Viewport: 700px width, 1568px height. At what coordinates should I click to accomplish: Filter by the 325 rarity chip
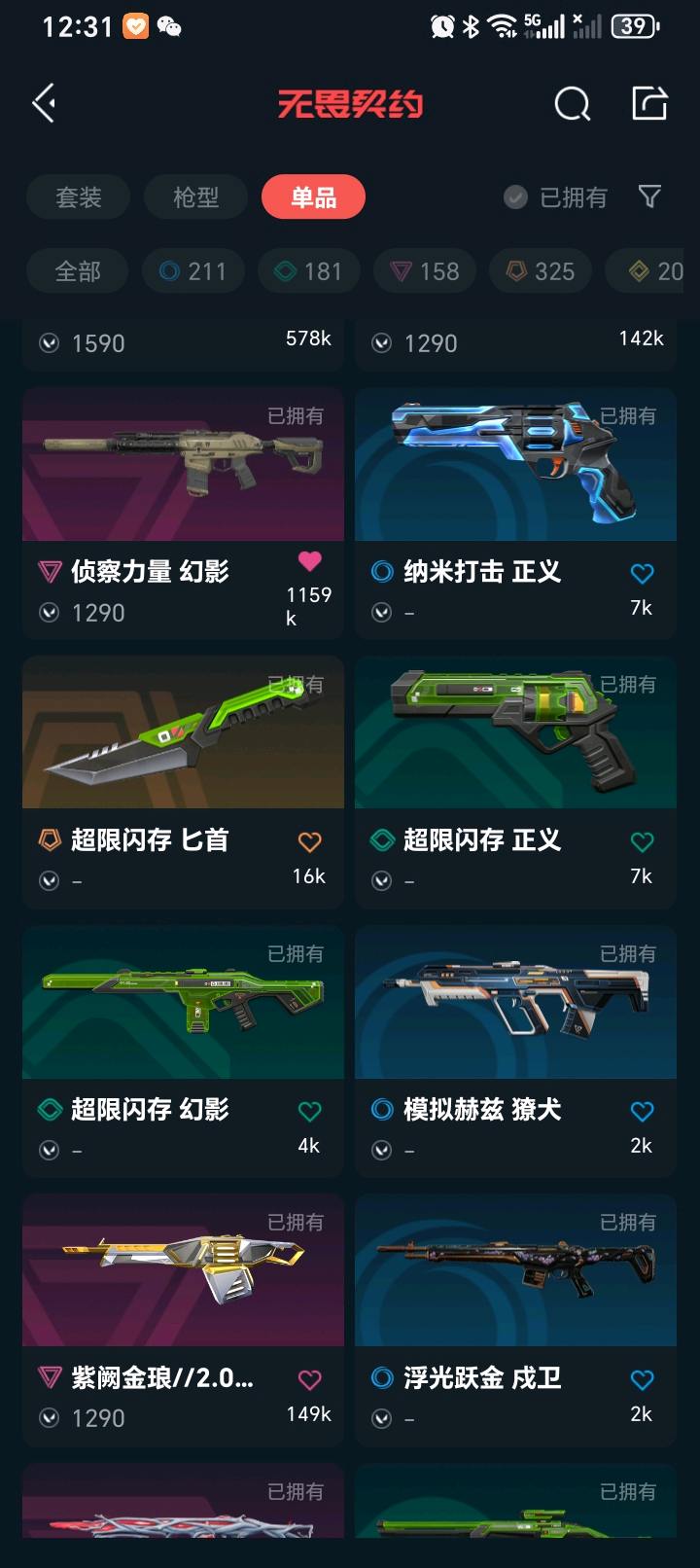click(541, 271)
